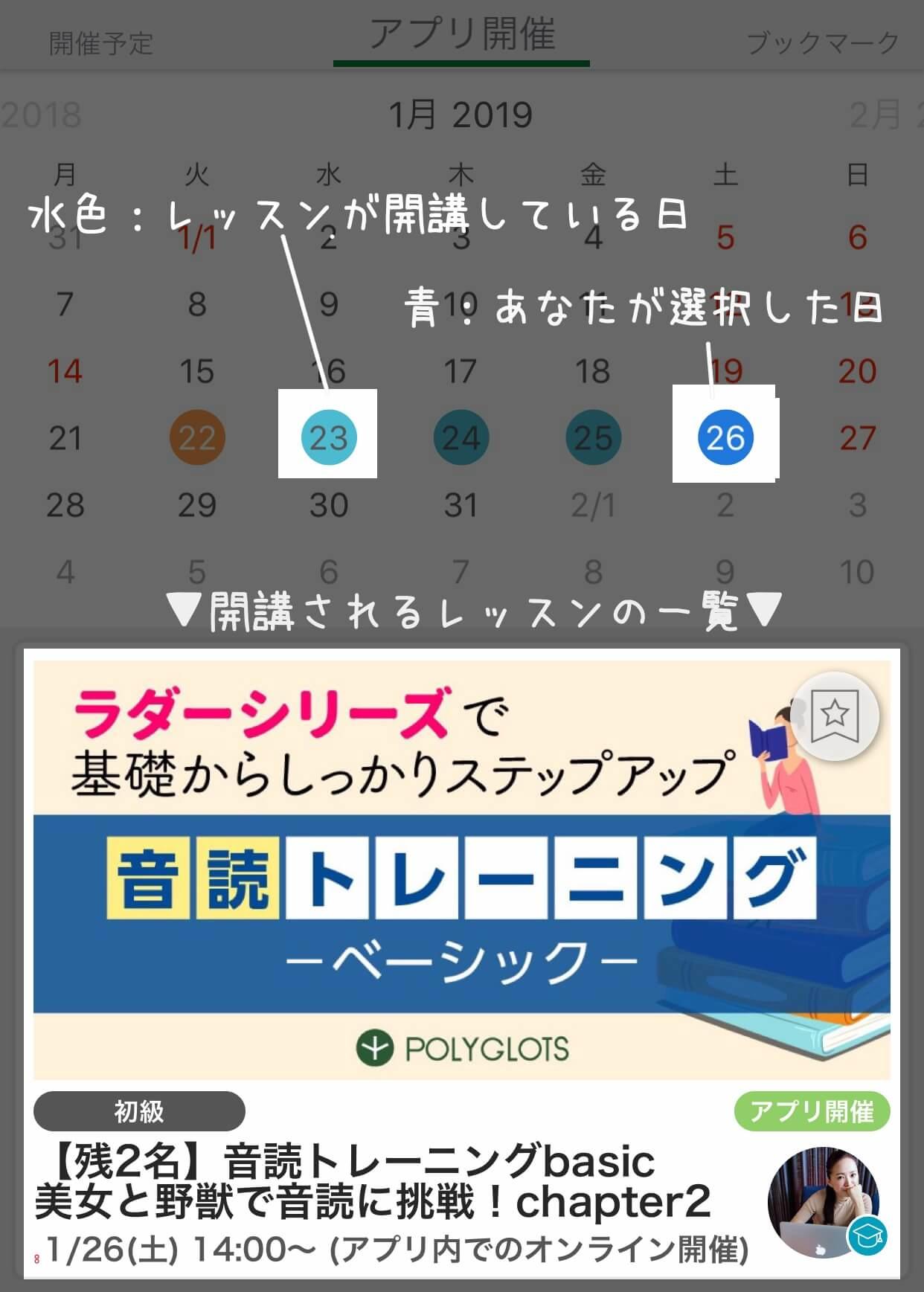
Task: Open the ブックマーク tab
Action: pos(823,43)
